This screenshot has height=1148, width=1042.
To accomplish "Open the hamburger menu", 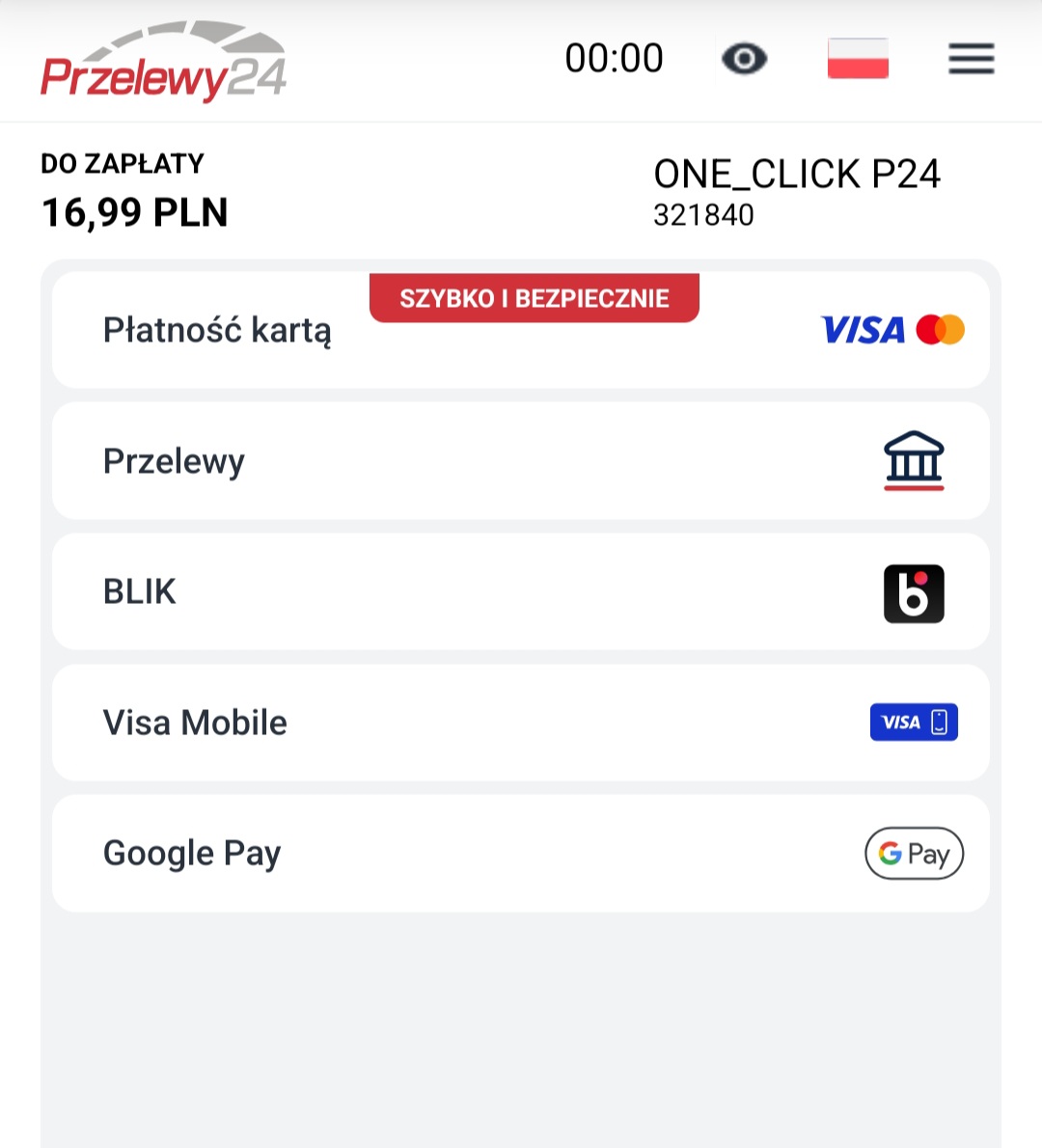I will pyautogui.click(x=971, y=59).
